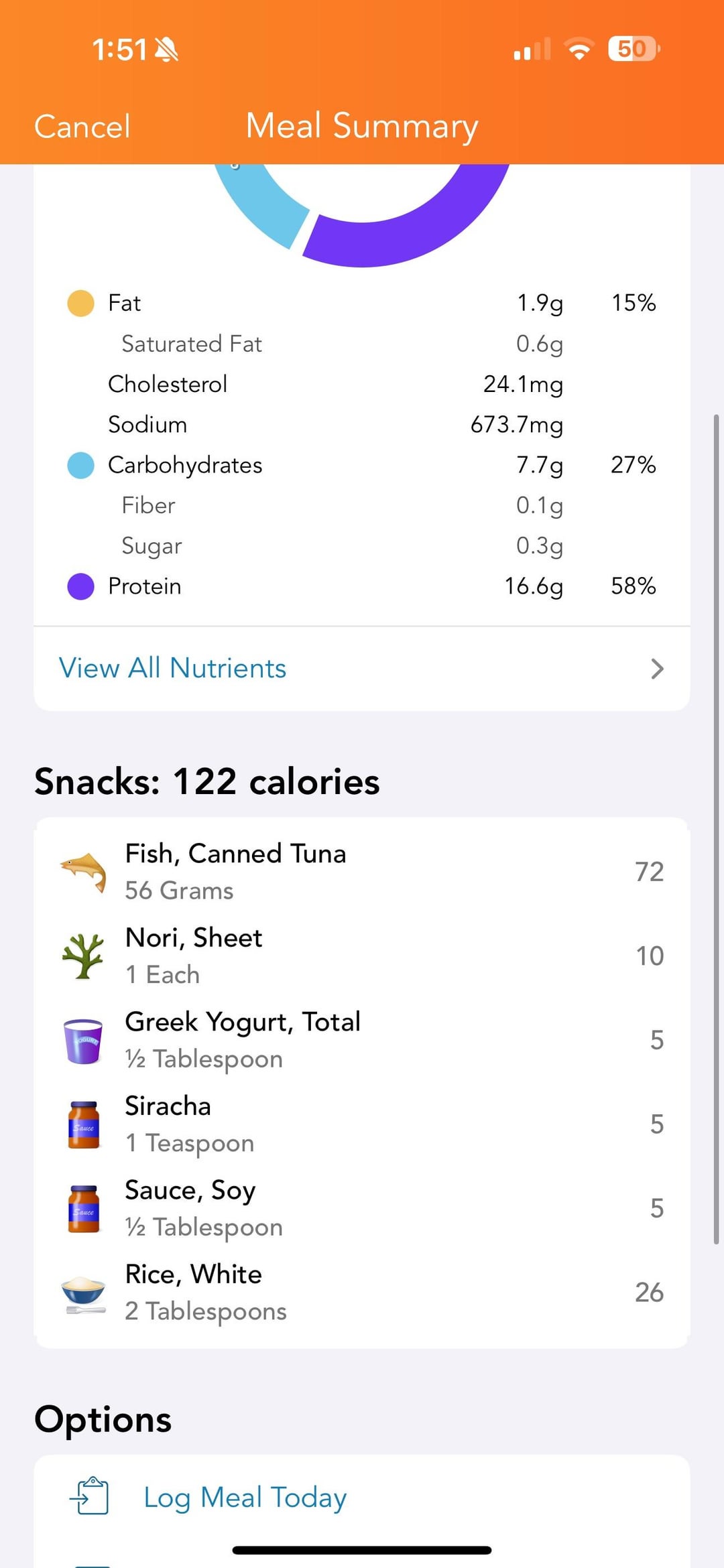Select the Rice, White item
The image size is (724, 1568).
(362, 1292)
